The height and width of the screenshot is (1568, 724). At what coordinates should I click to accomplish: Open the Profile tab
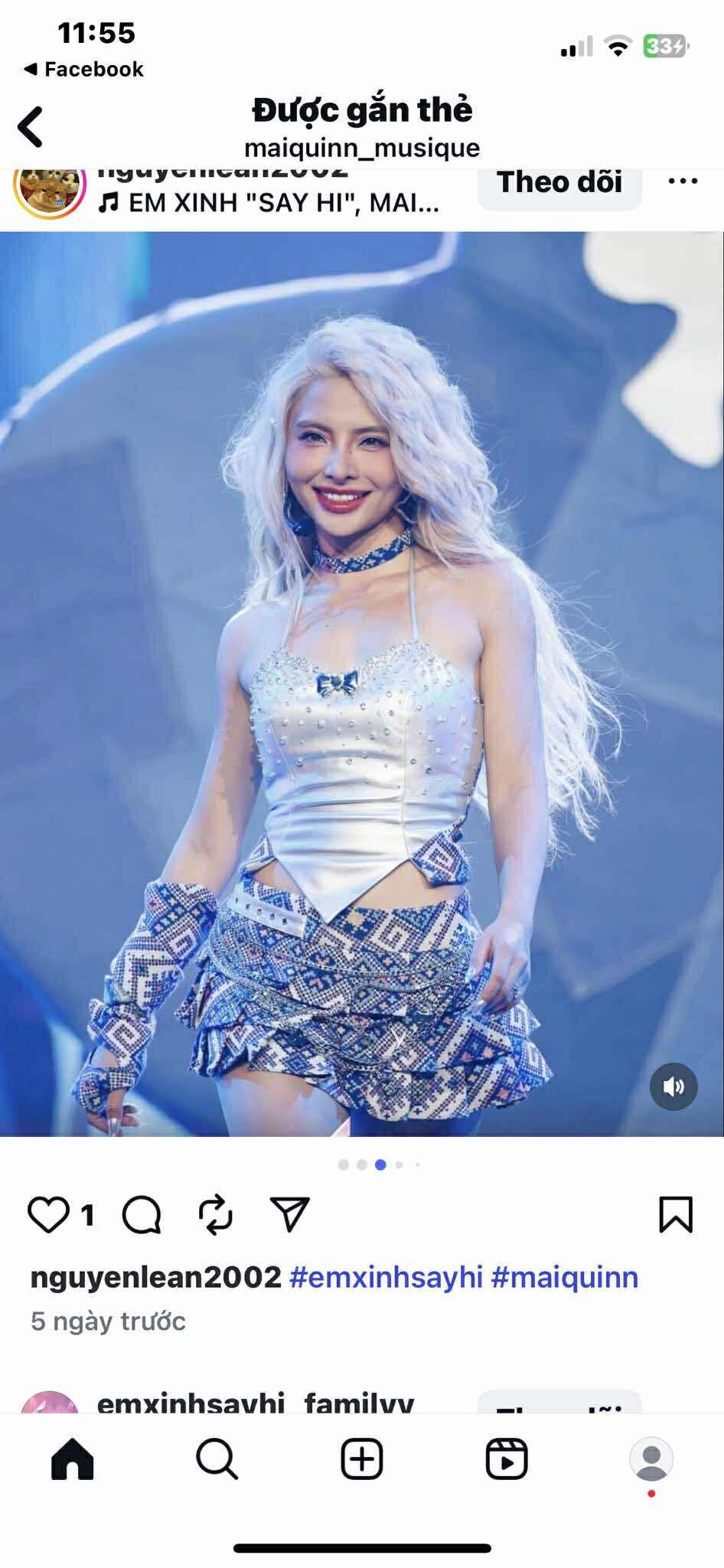click(x=651, y=1459)
